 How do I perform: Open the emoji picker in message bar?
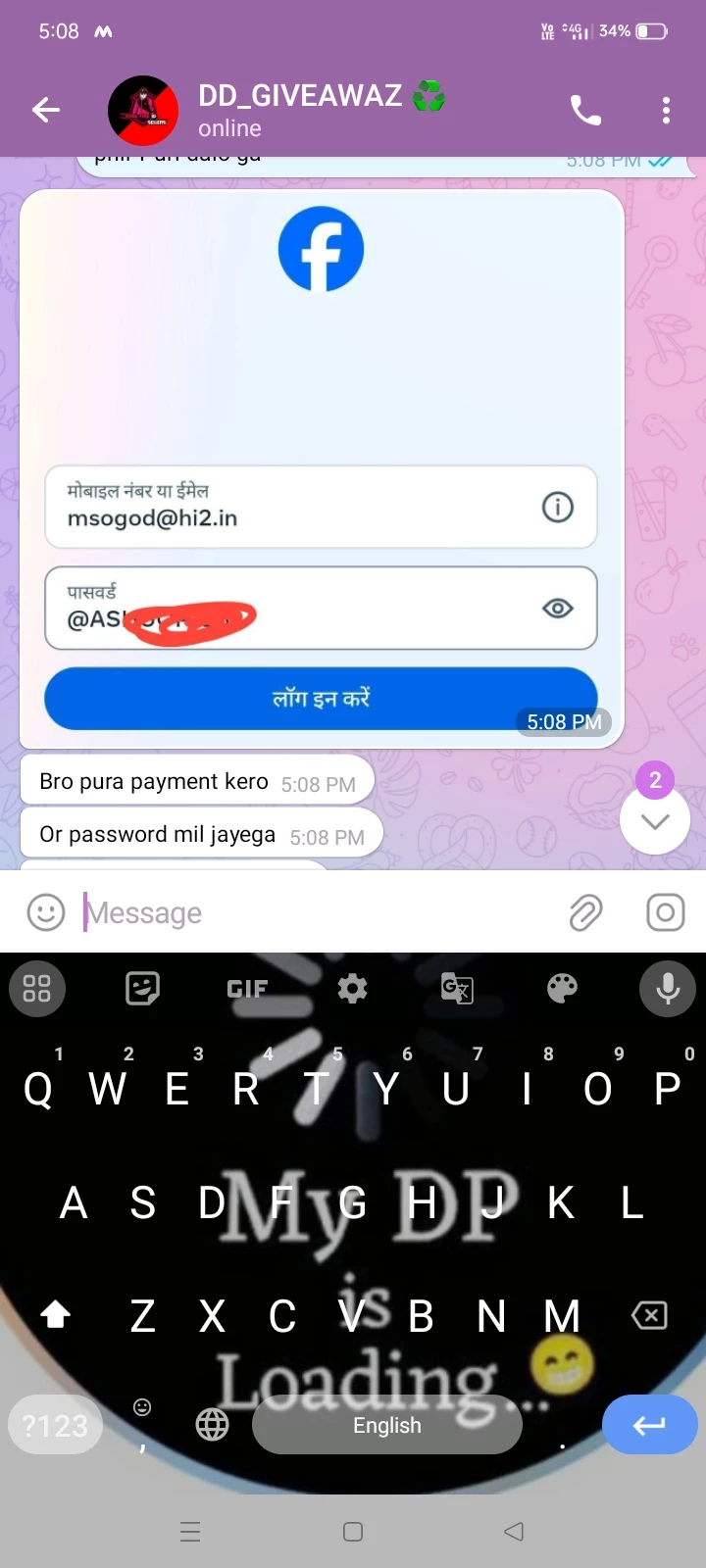tap(45, 912)
